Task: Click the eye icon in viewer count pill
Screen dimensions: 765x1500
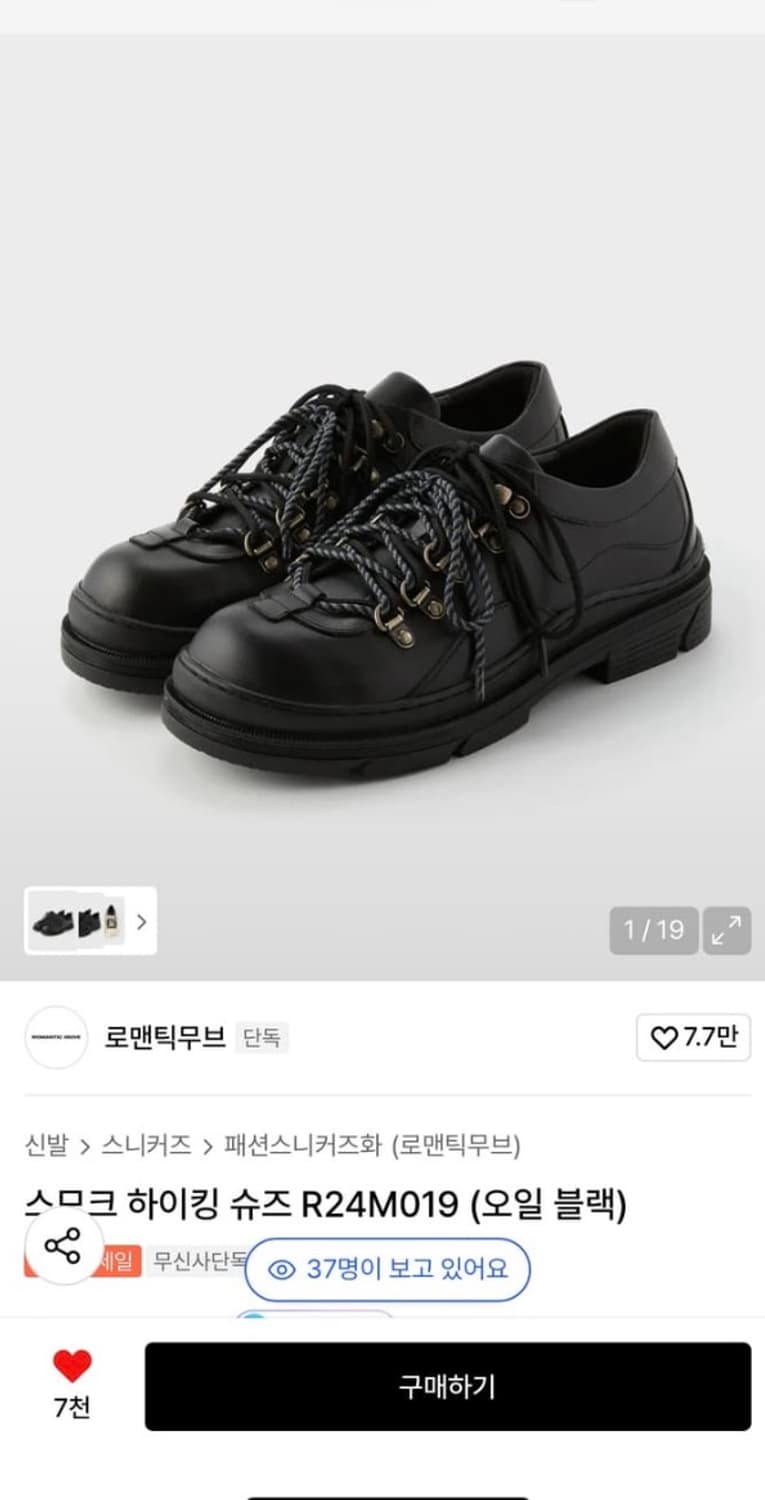Action: tap(286, 1268)
